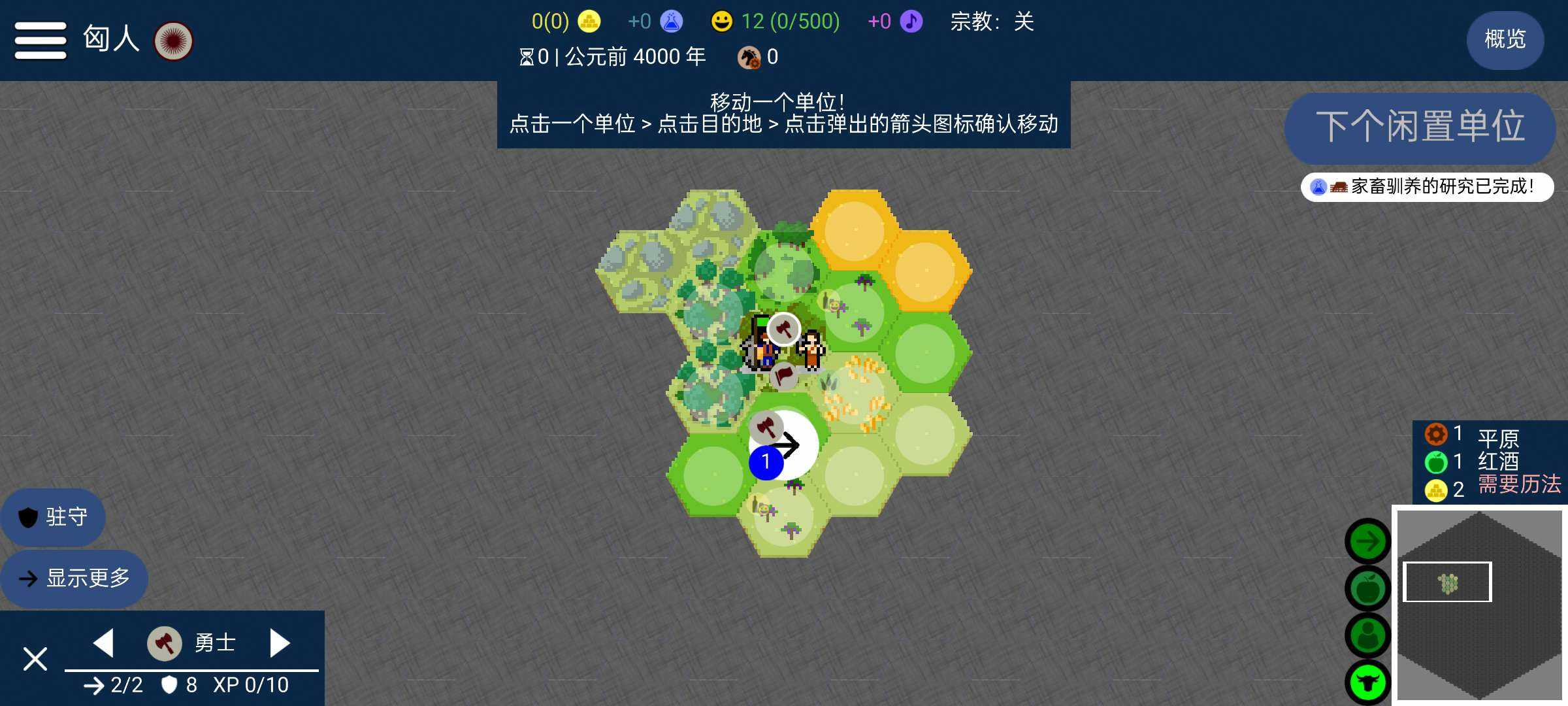The width and height of the screenshot is (1568, 706).
Task: Toggle the green bull resource overlay
Action: click(x=1367, y=683)
